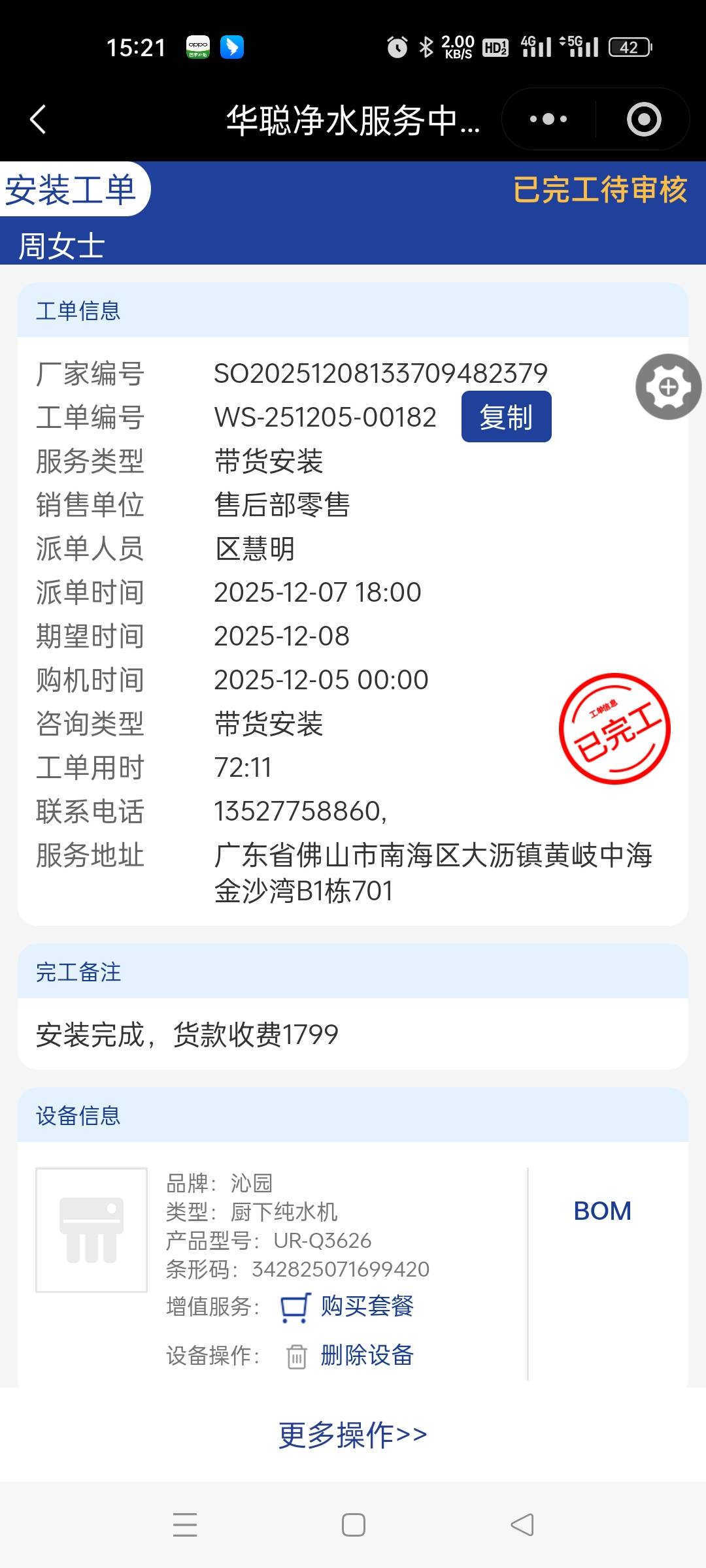This screenshot has height=1568, width=706.
Task: Close the mini program with the circle icon
Action: click(644, 120)
